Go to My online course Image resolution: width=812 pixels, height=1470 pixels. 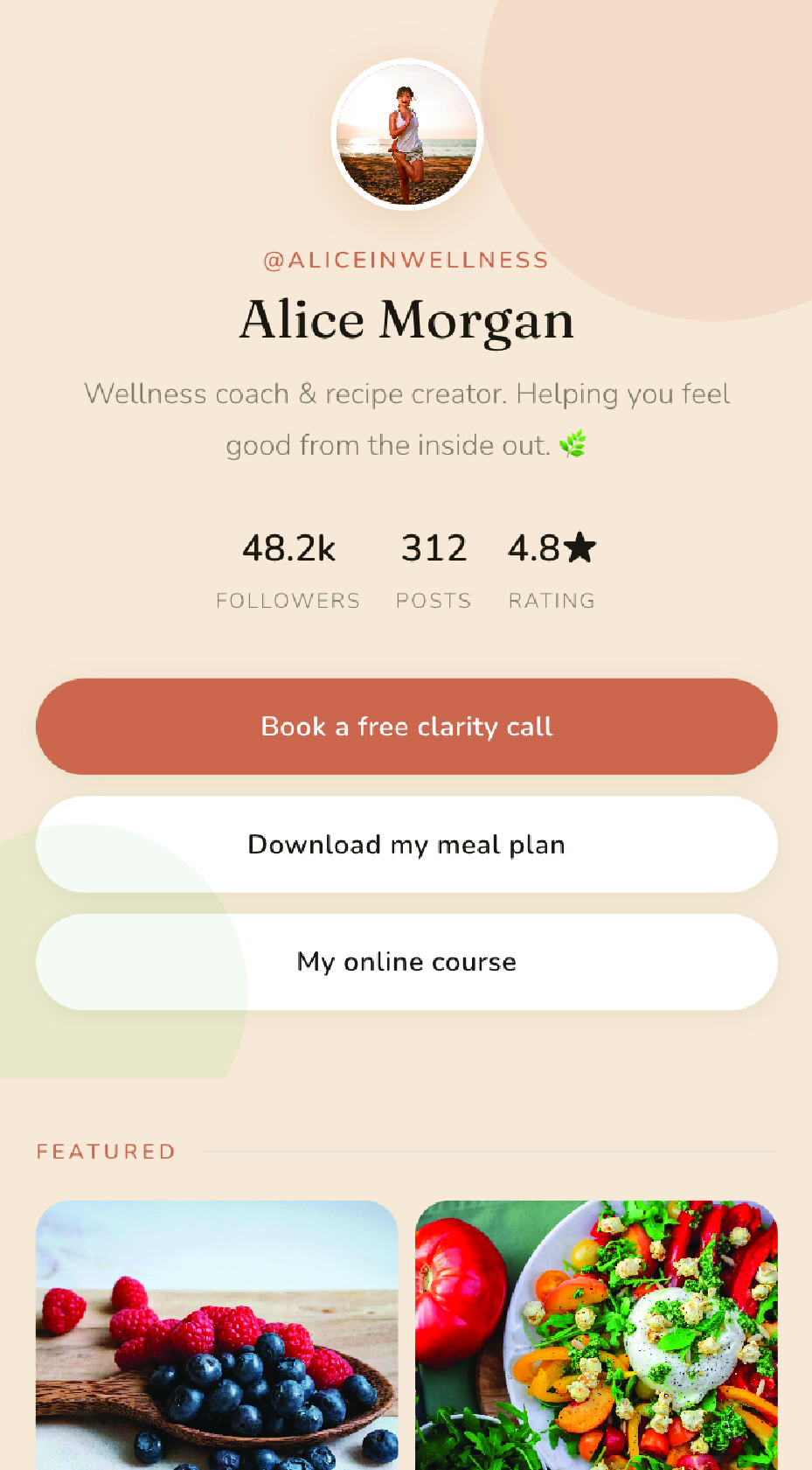[406, 962]
